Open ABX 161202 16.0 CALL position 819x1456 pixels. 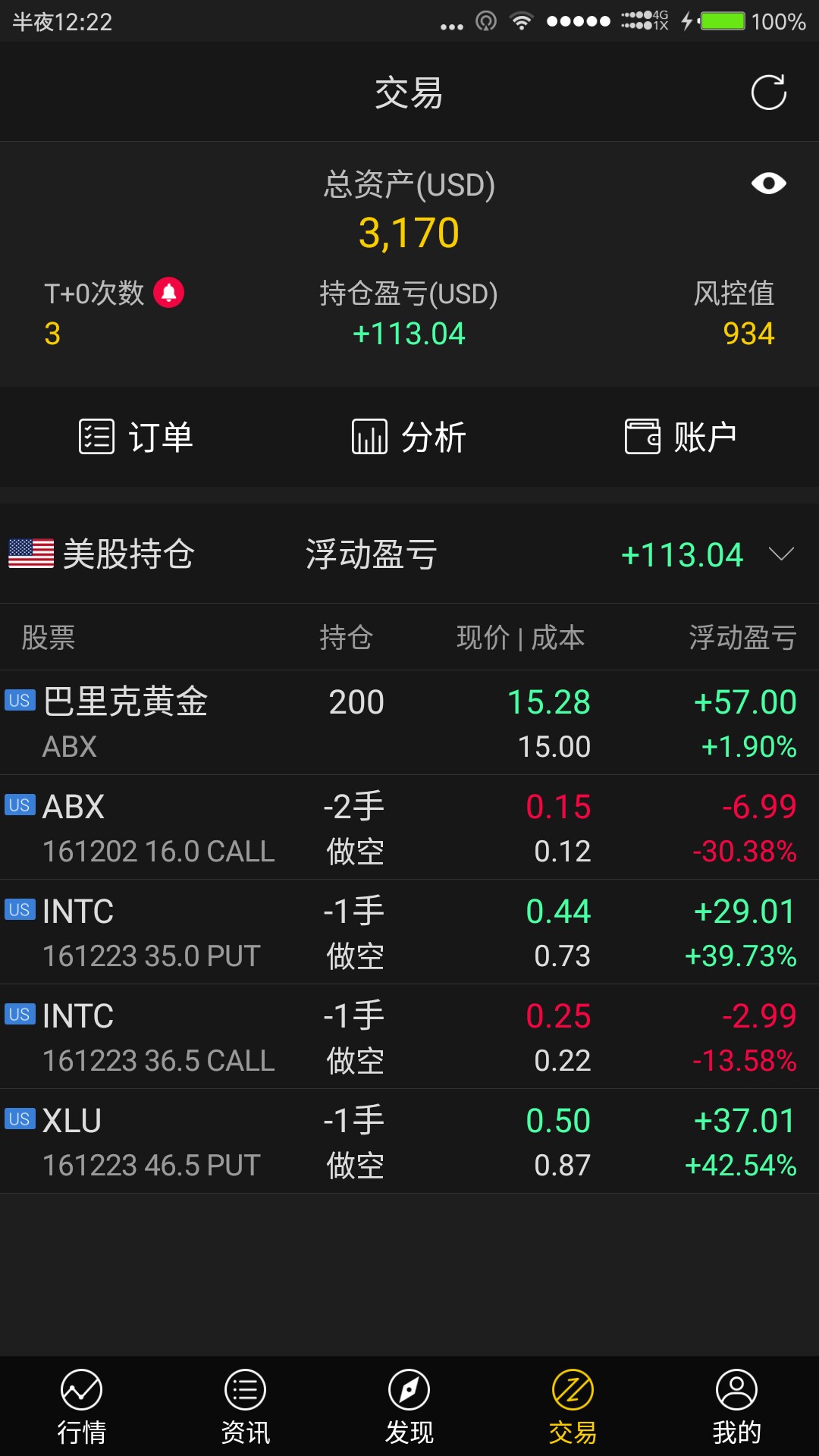[x=409, y=827]
